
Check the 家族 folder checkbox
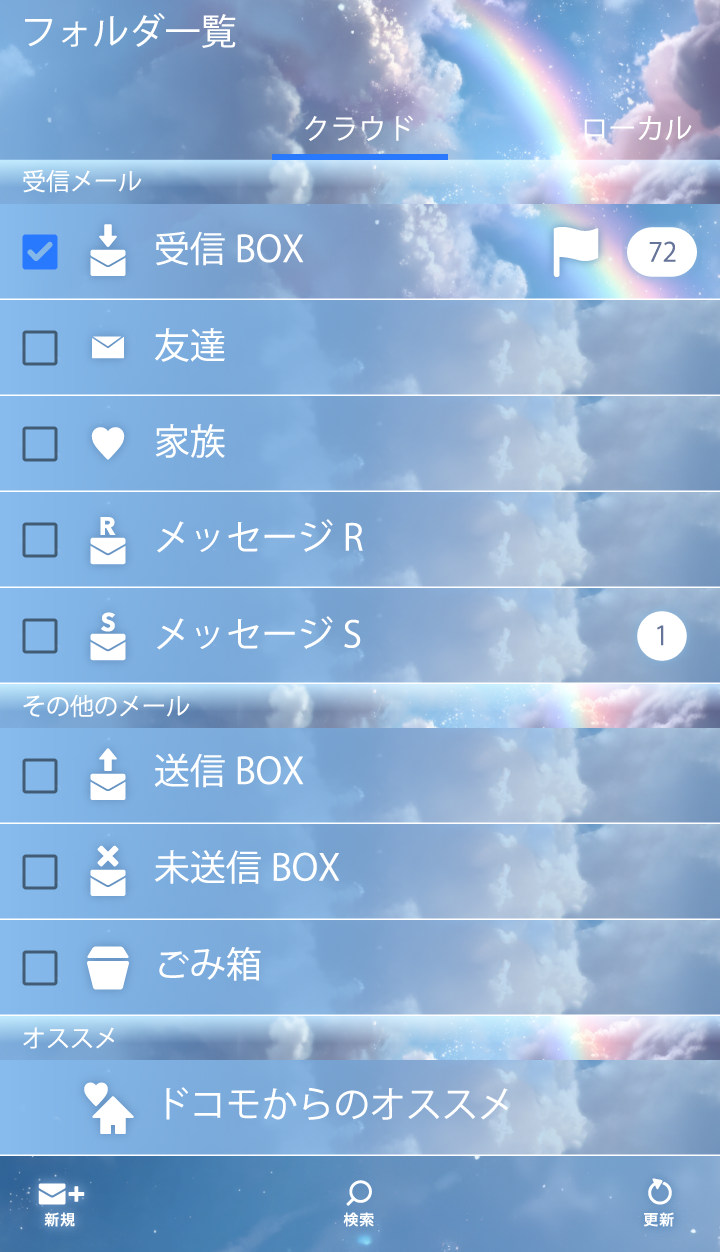click(40, 443)
